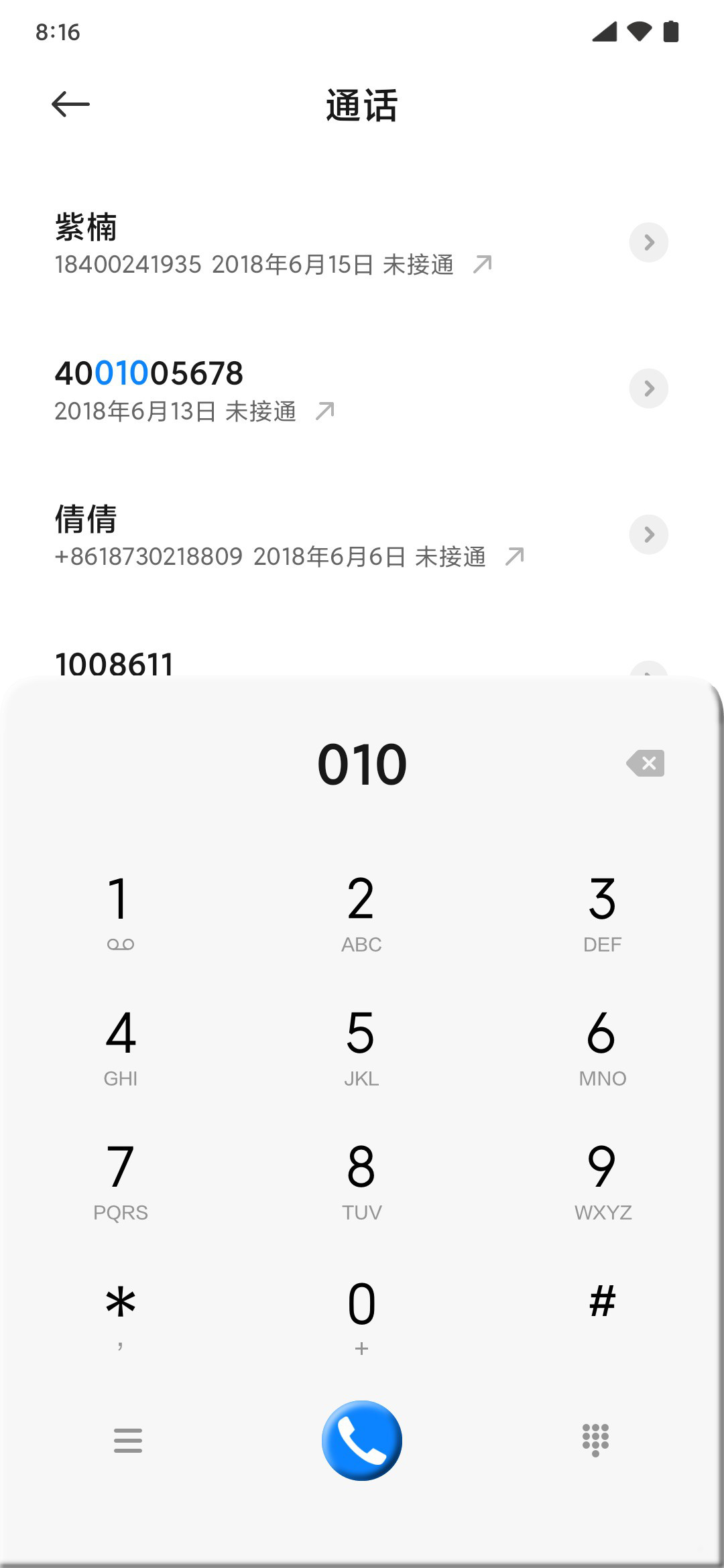This screenshot has height=1568, width=724.
Task: Dial digit 1 on the keypad
Action: tap(121, 911)
